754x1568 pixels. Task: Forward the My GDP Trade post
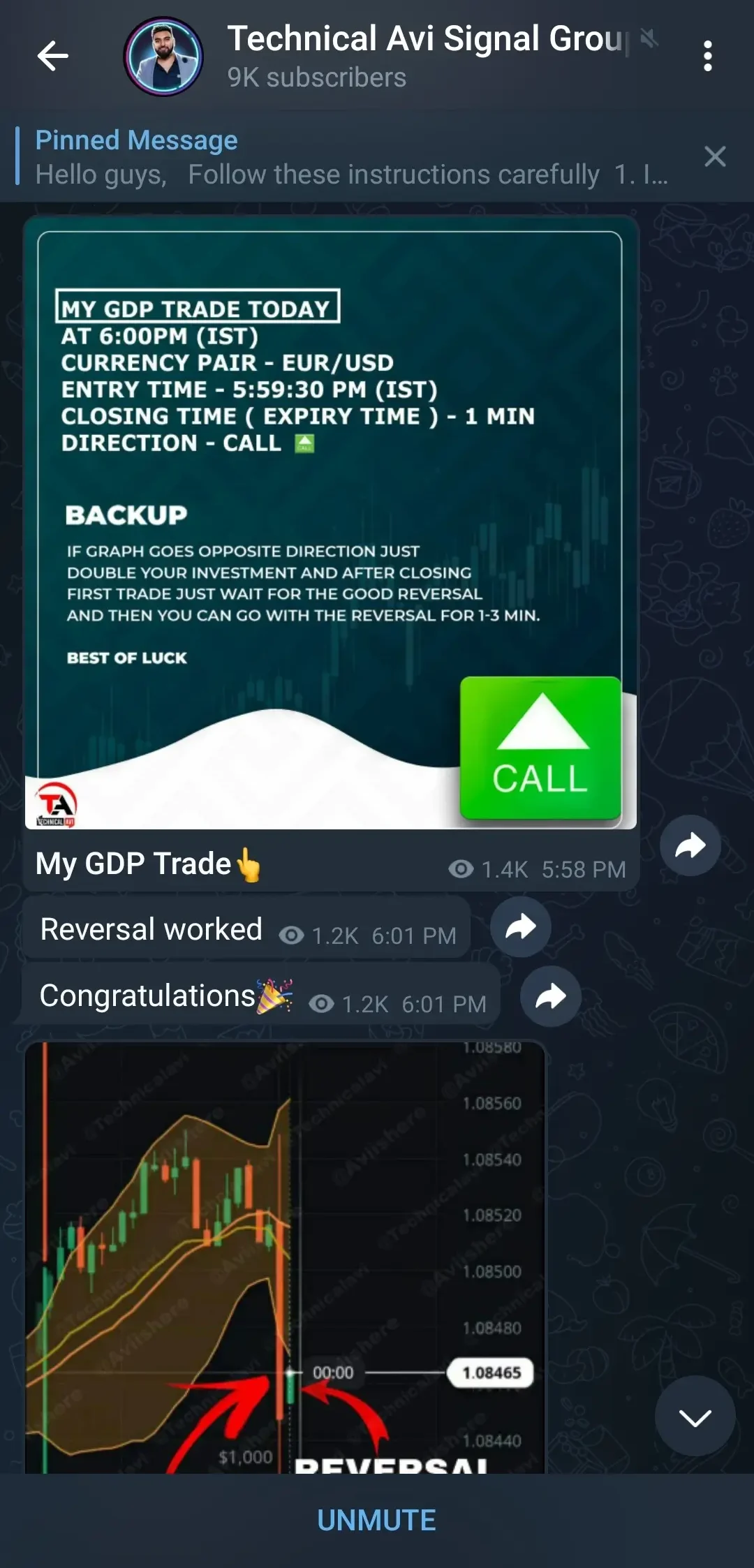[690, 845]
